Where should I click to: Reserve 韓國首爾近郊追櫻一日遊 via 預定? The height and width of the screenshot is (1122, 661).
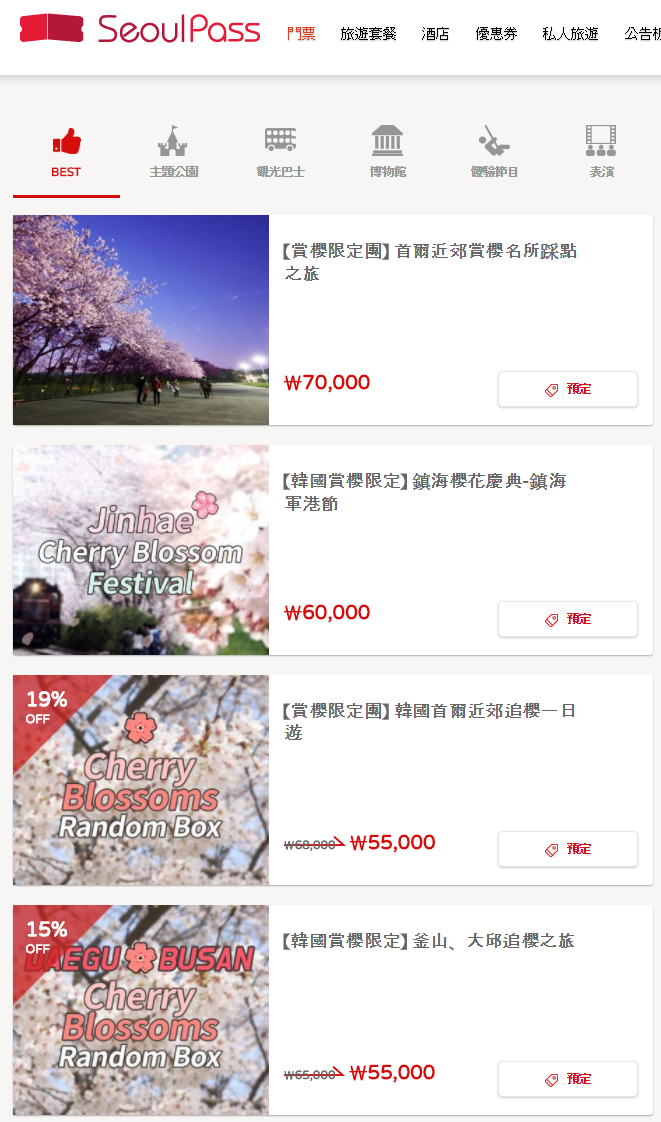coord(567,849)
